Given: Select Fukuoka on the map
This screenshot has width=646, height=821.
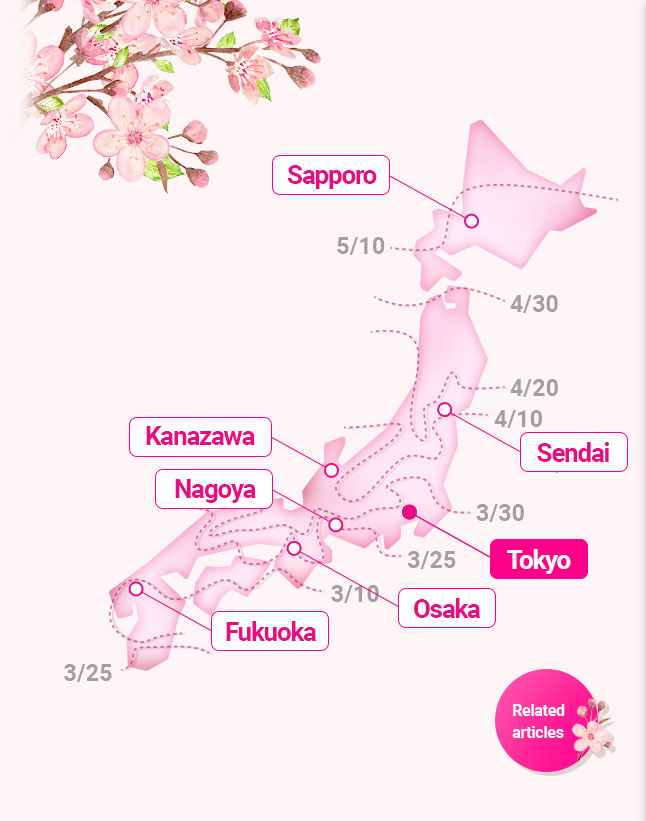Looking at the screenshot, I should (x=270, y=631).
